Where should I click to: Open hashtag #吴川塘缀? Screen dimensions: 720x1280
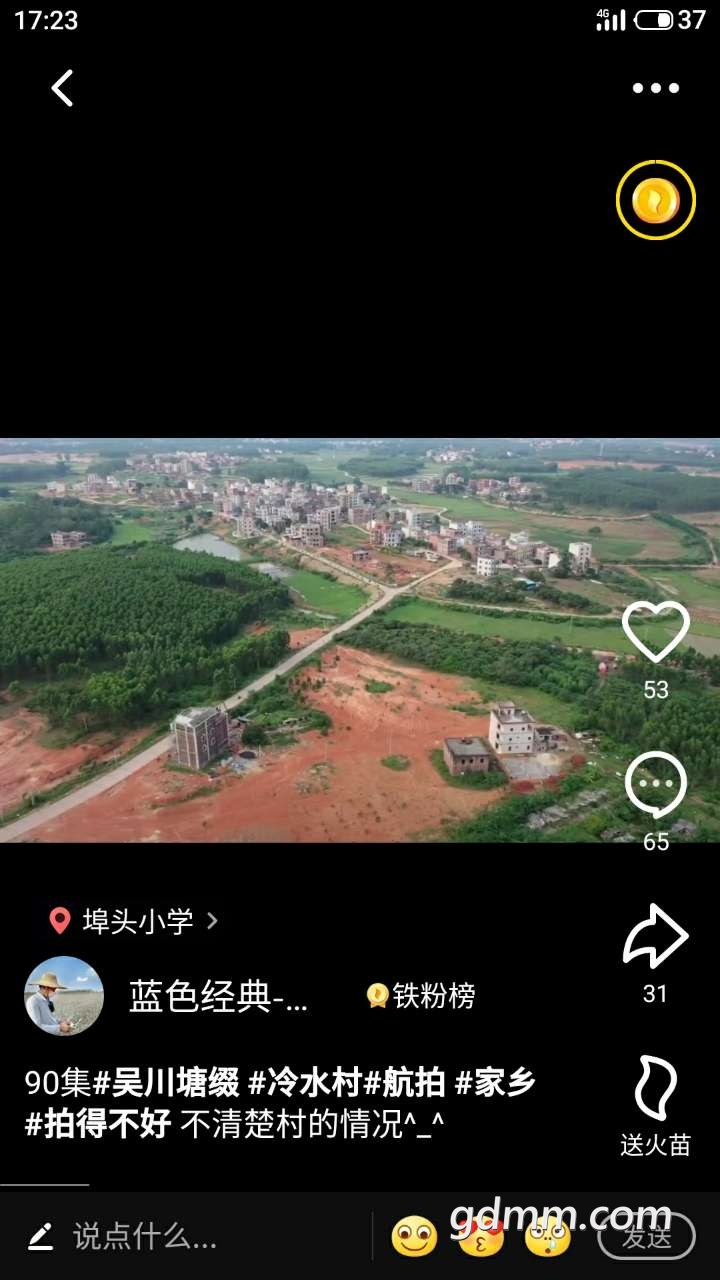click(x=166, y=1082)
